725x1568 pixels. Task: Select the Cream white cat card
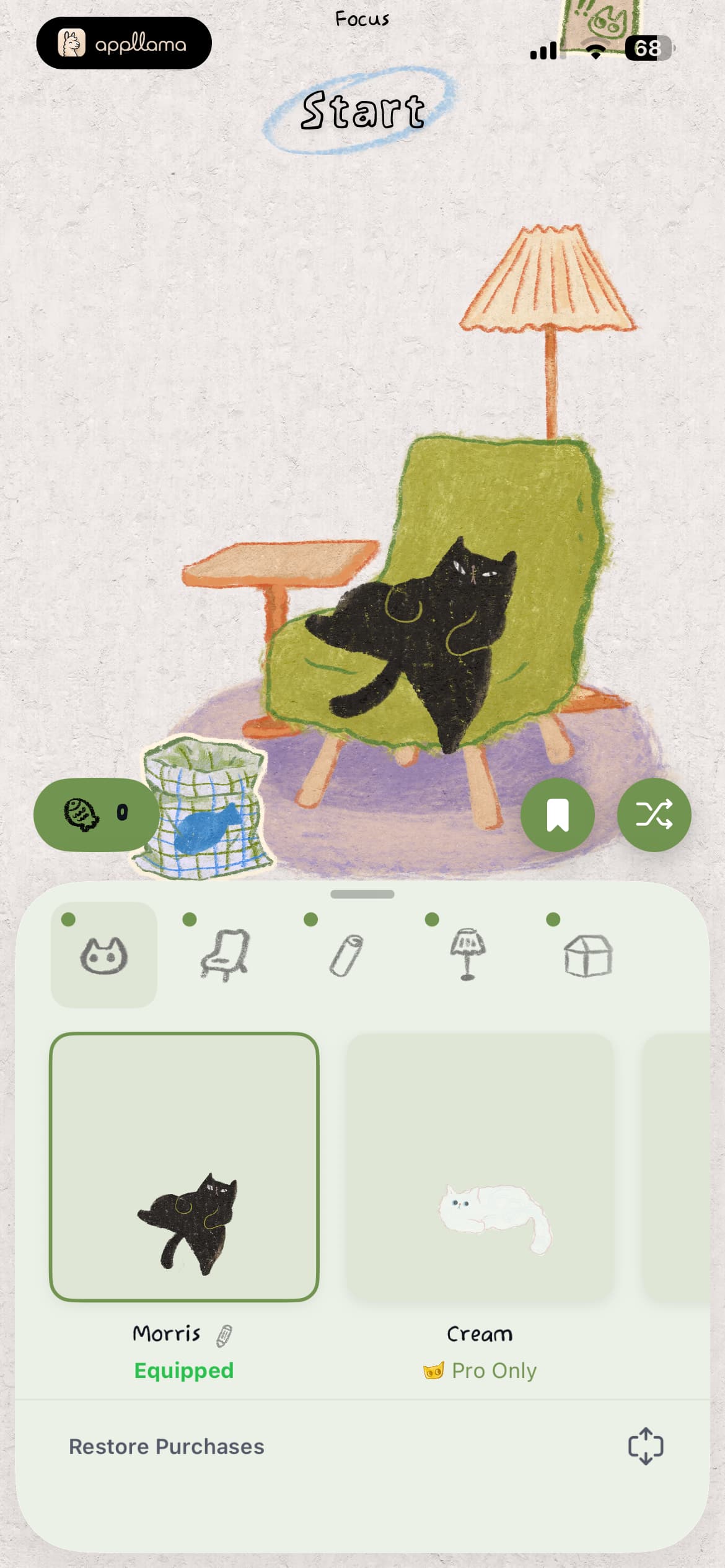479,1167
